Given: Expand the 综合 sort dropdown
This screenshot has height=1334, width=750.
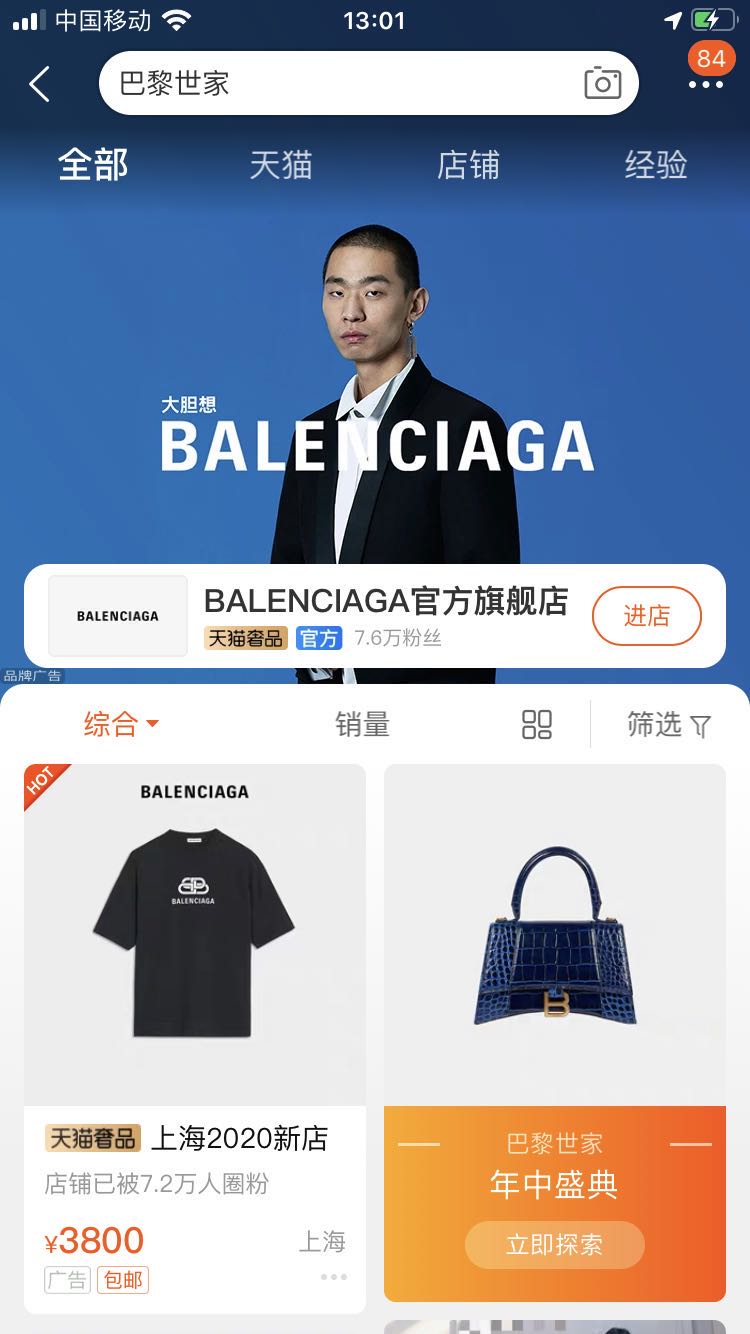Looking at the screenshot, I should pyautogui.click(x=120, y=724).
